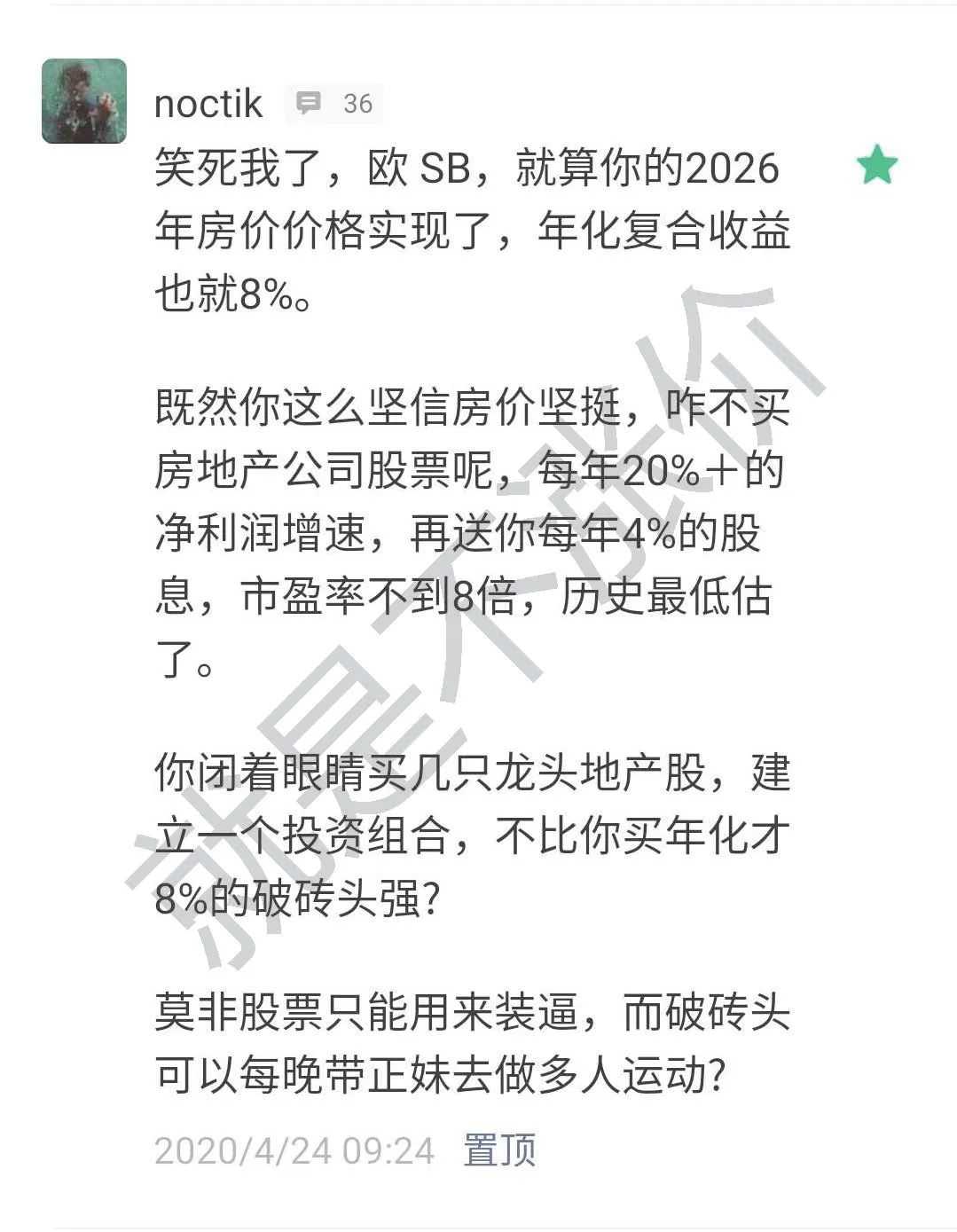The height and width of the screenshot is (1232, 957).
Task: Open the 36 comments badge
Action: pyautogui.click(x=334, y=104)
